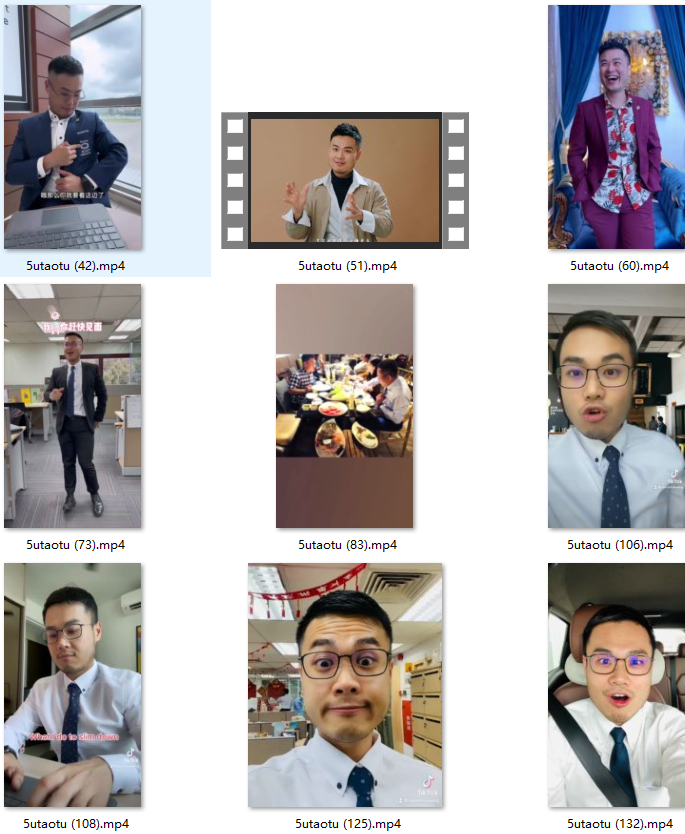The image size is (685, 834).
Task: Open 5utaotu (60).mp4 thumbnail
Action: click(x=615, y=128)
